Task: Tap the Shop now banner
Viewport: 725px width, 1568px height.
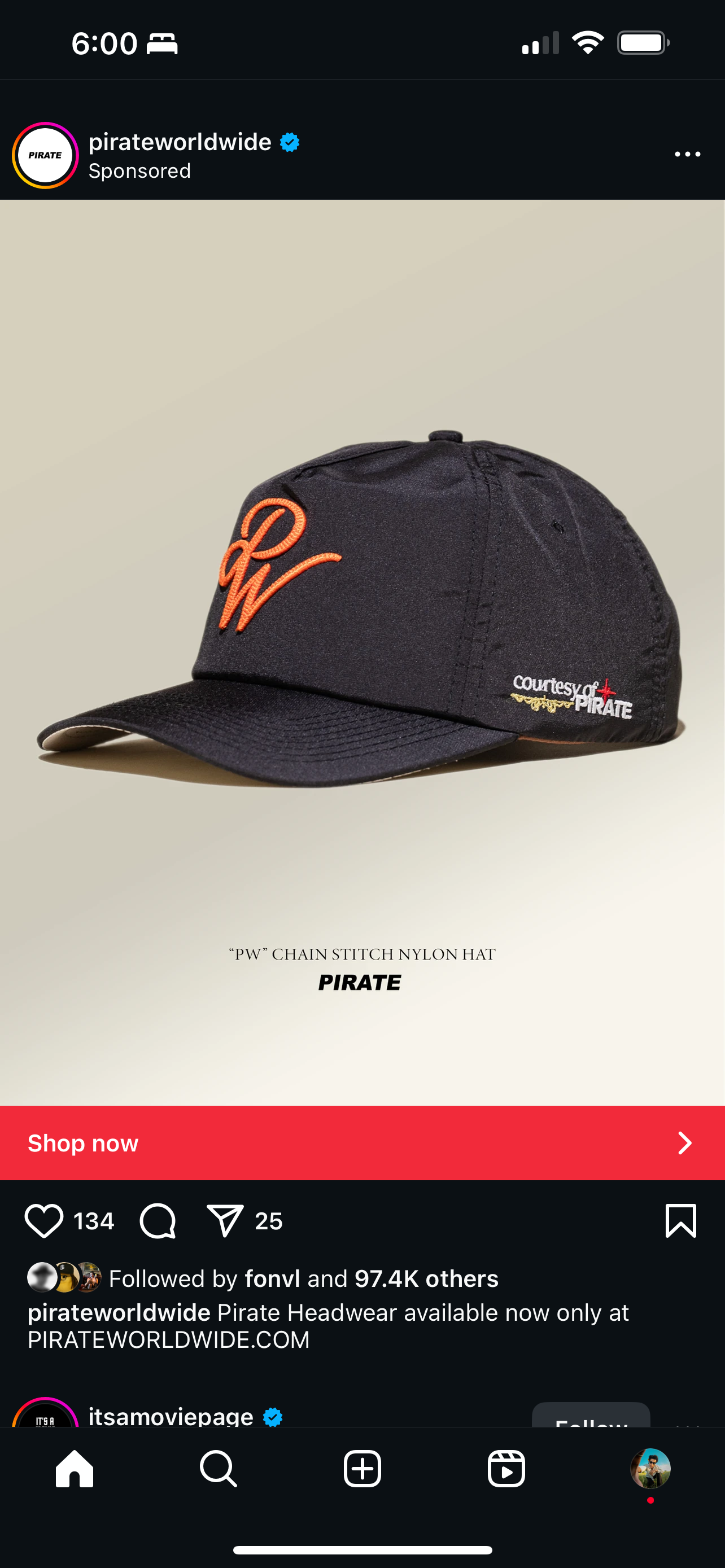Action: 362,1142
